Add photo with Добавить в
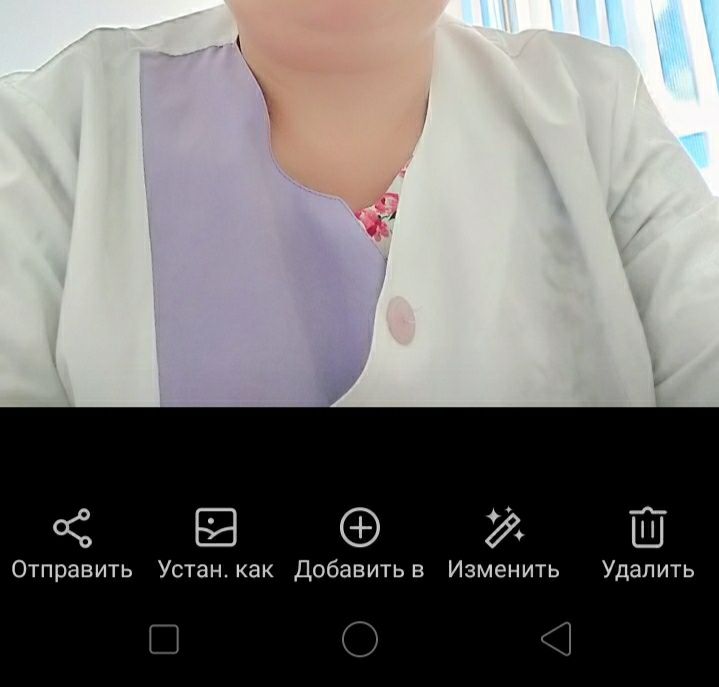This screenshot has height=687, width=719. click(x=359, y=543)
